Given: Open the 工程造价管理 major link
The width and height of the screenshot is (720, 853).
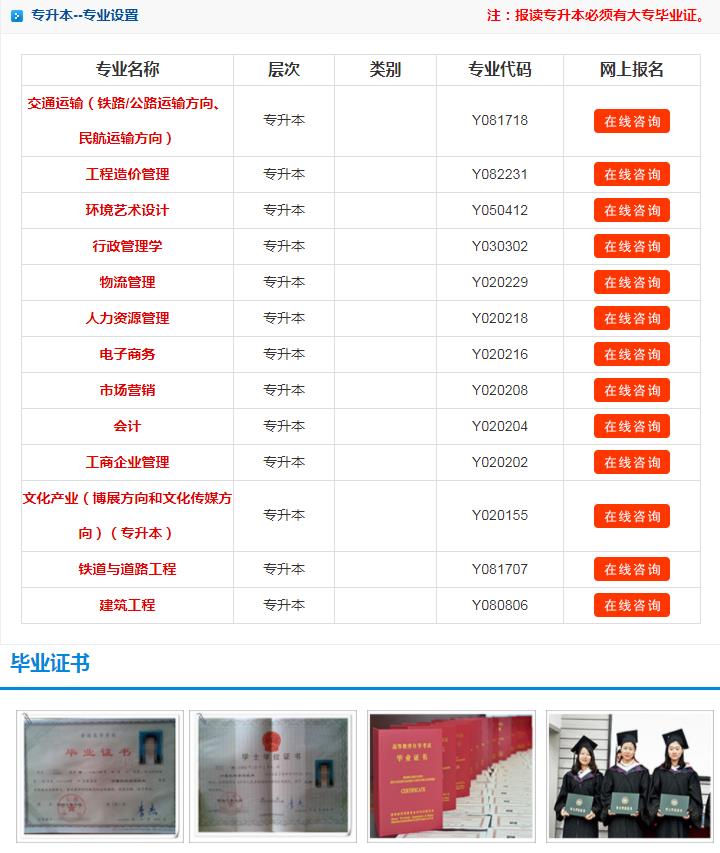Looking at the screenshot, I should pos(127,174).
